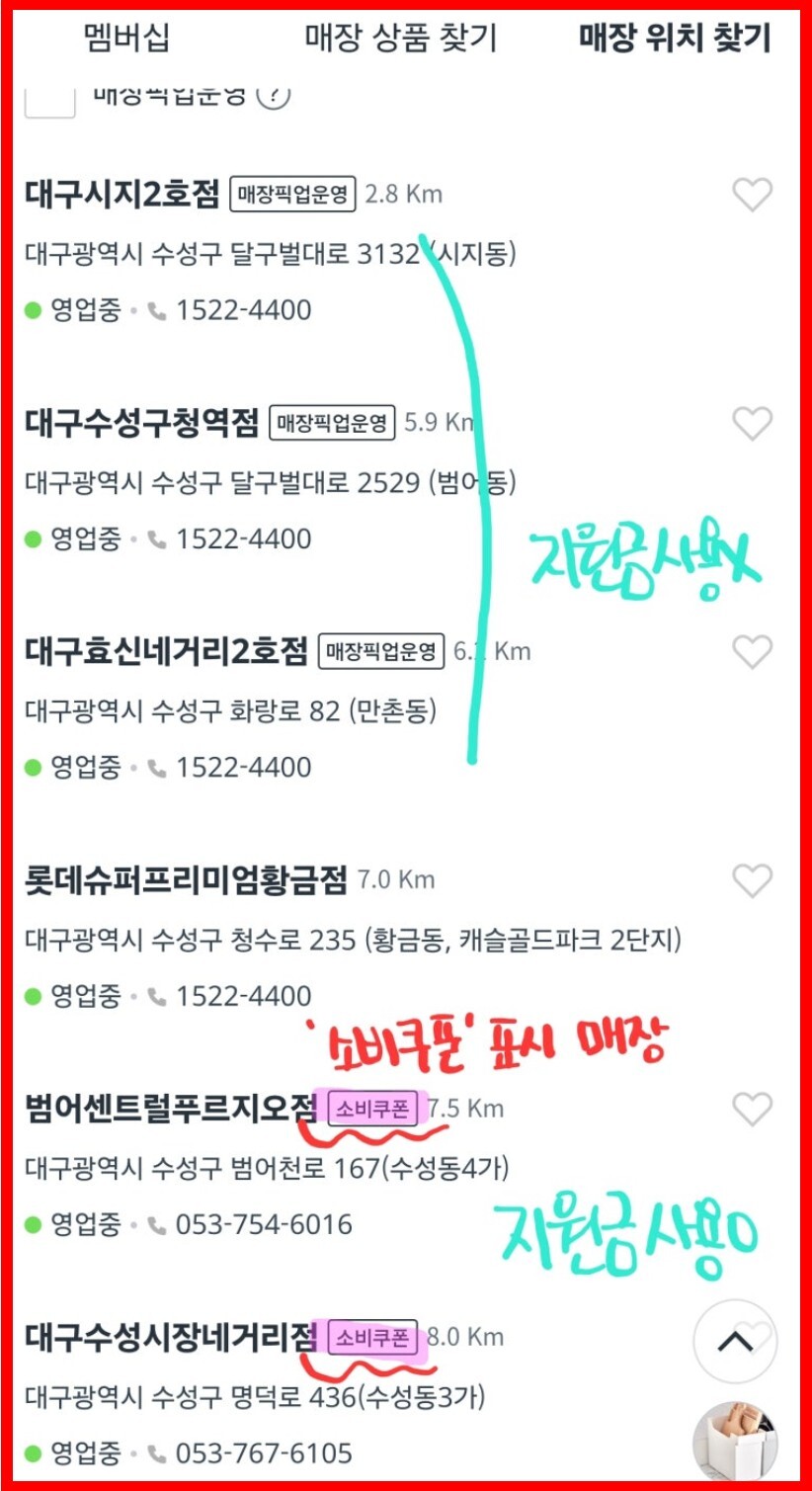Favorite the 대구시지2호점 store with the heart

coord(752,195)
